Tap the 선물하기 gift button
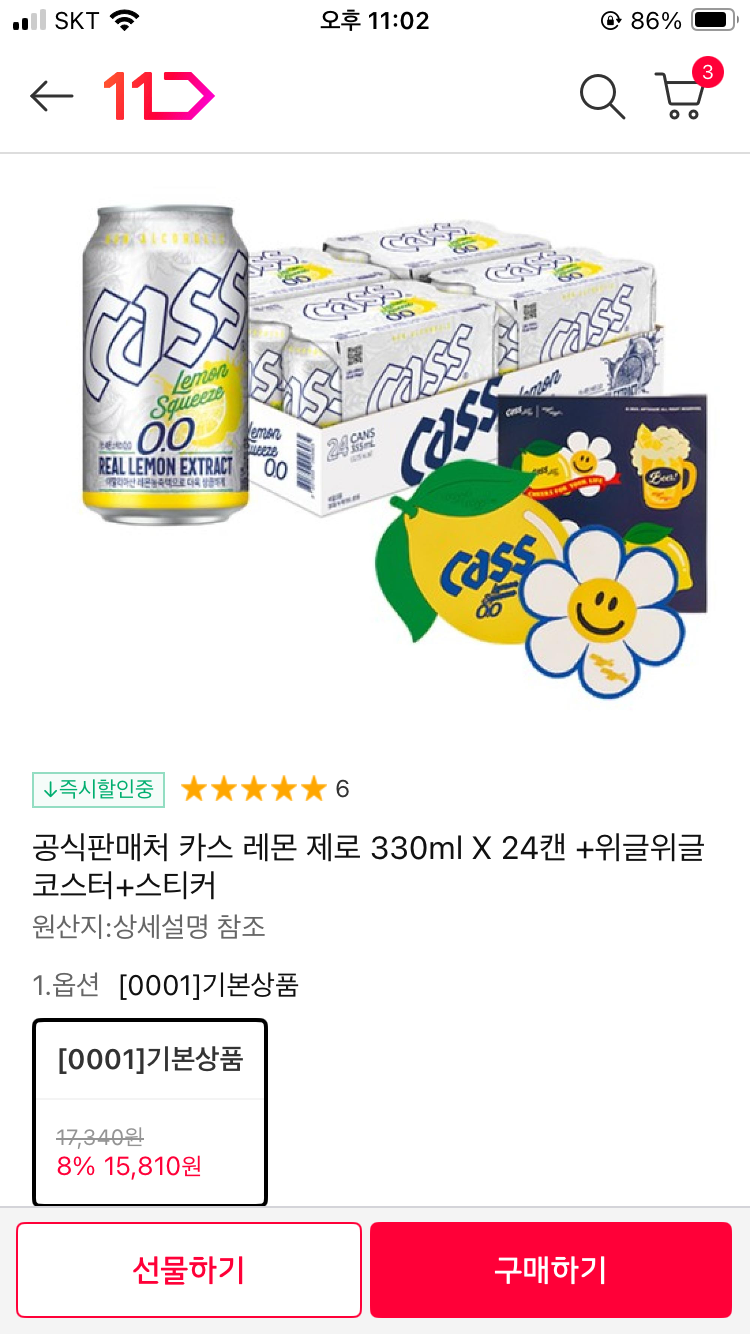The height and width of the screenshot is (1334, 750). [x=189, y=1269]
